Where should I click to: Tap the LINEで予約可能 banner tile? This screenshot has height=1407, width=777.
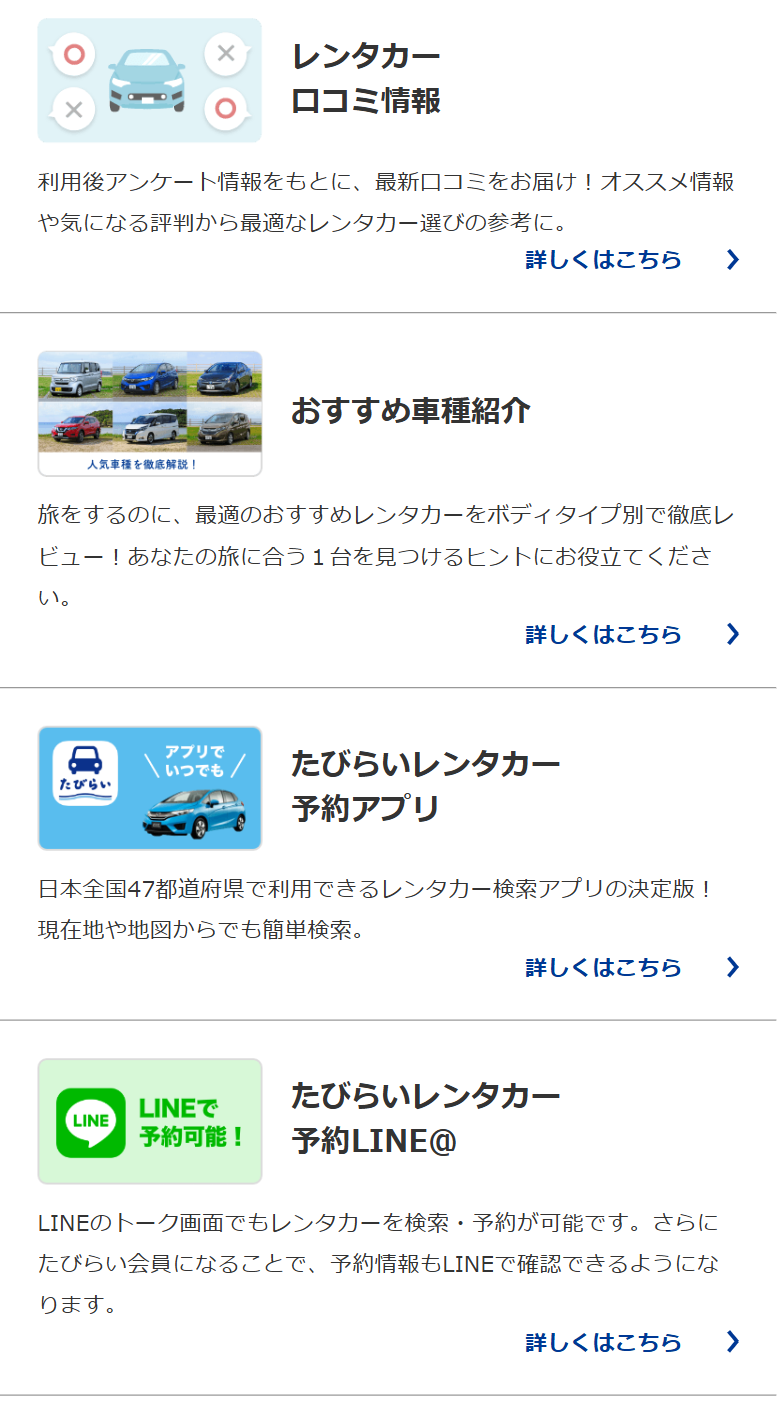150,1121
